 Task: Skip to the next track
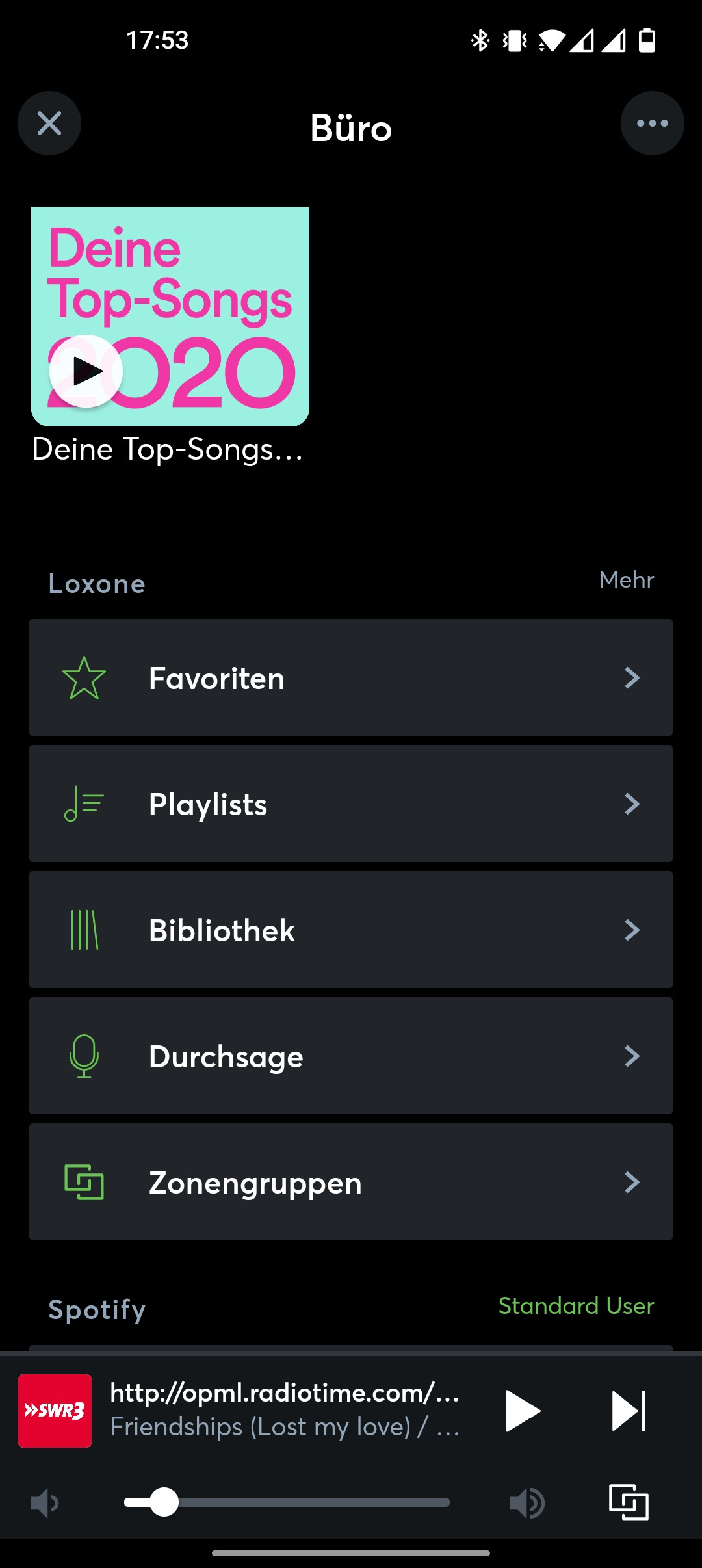[x=629, y=1411]
